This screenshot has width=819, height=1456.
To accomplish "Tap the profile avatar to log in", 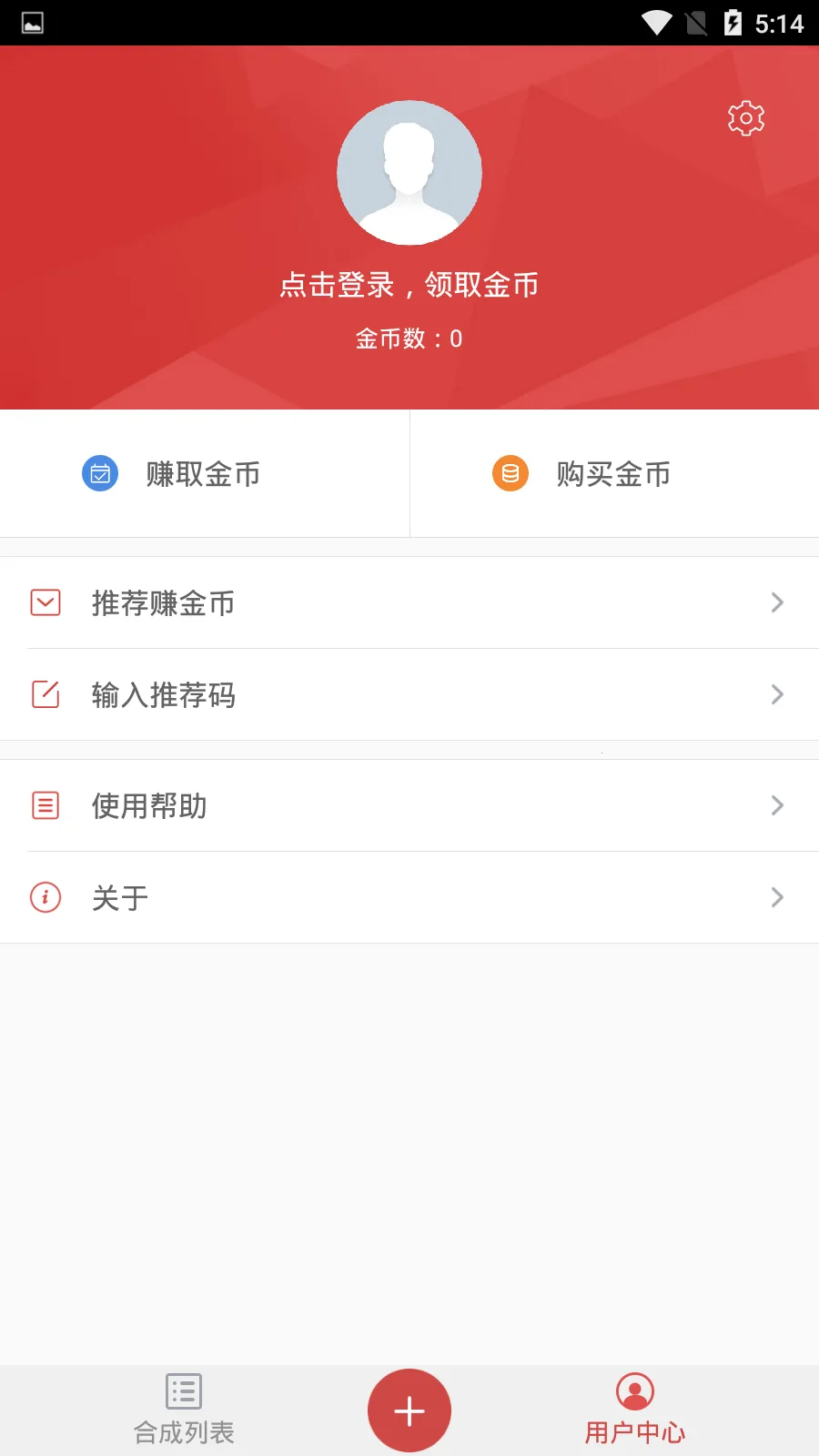I will (x=409, y=173).
